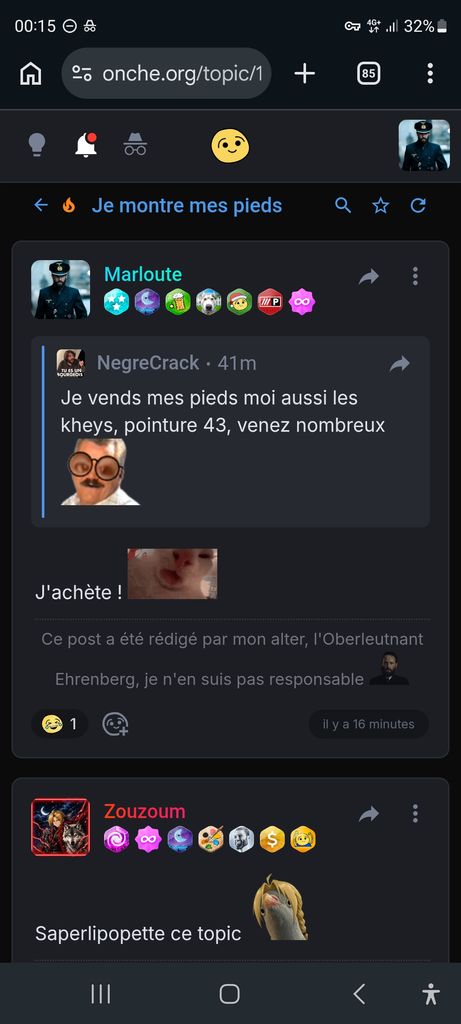Refresh the topic
The image size is (461, 1024).
[418, 206]
